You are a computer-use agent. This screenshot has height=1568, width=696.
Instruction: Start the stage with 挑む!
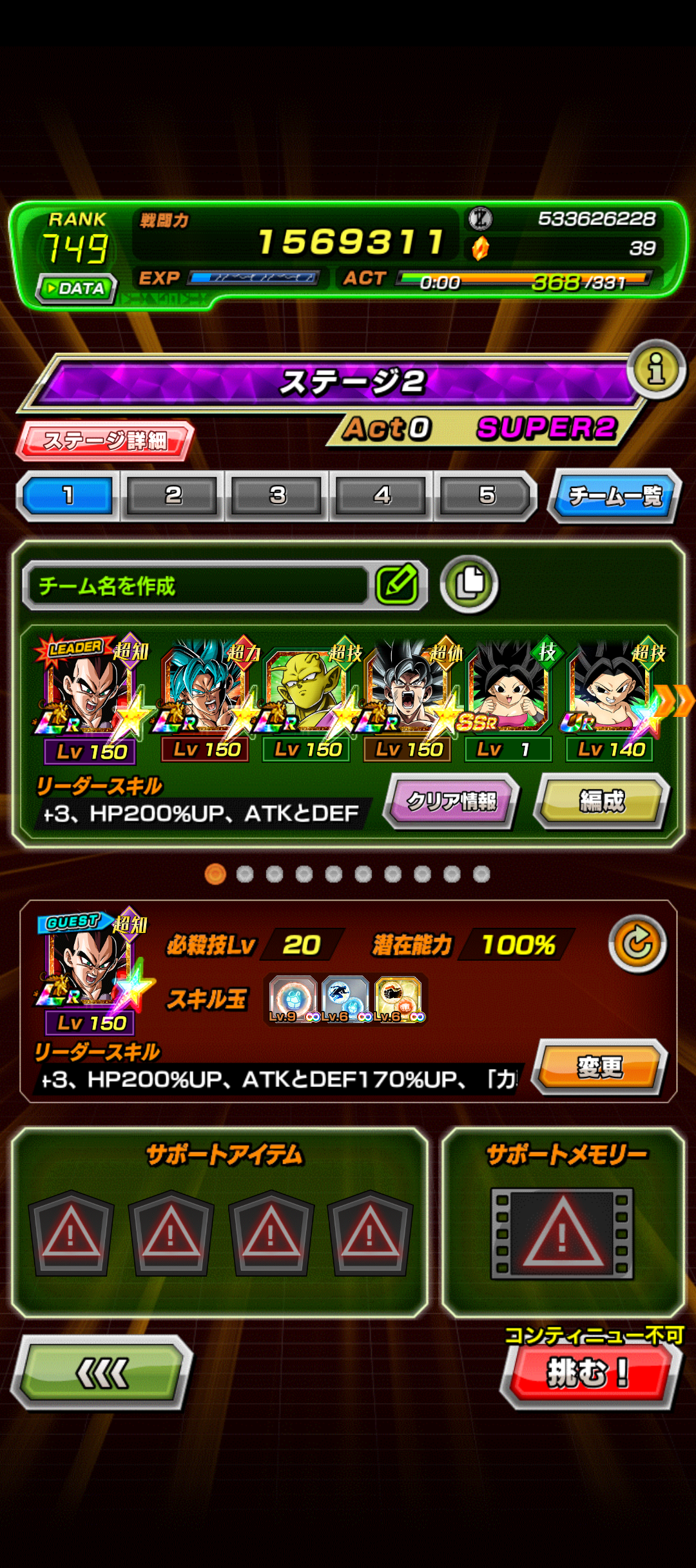pos(589,1373)
